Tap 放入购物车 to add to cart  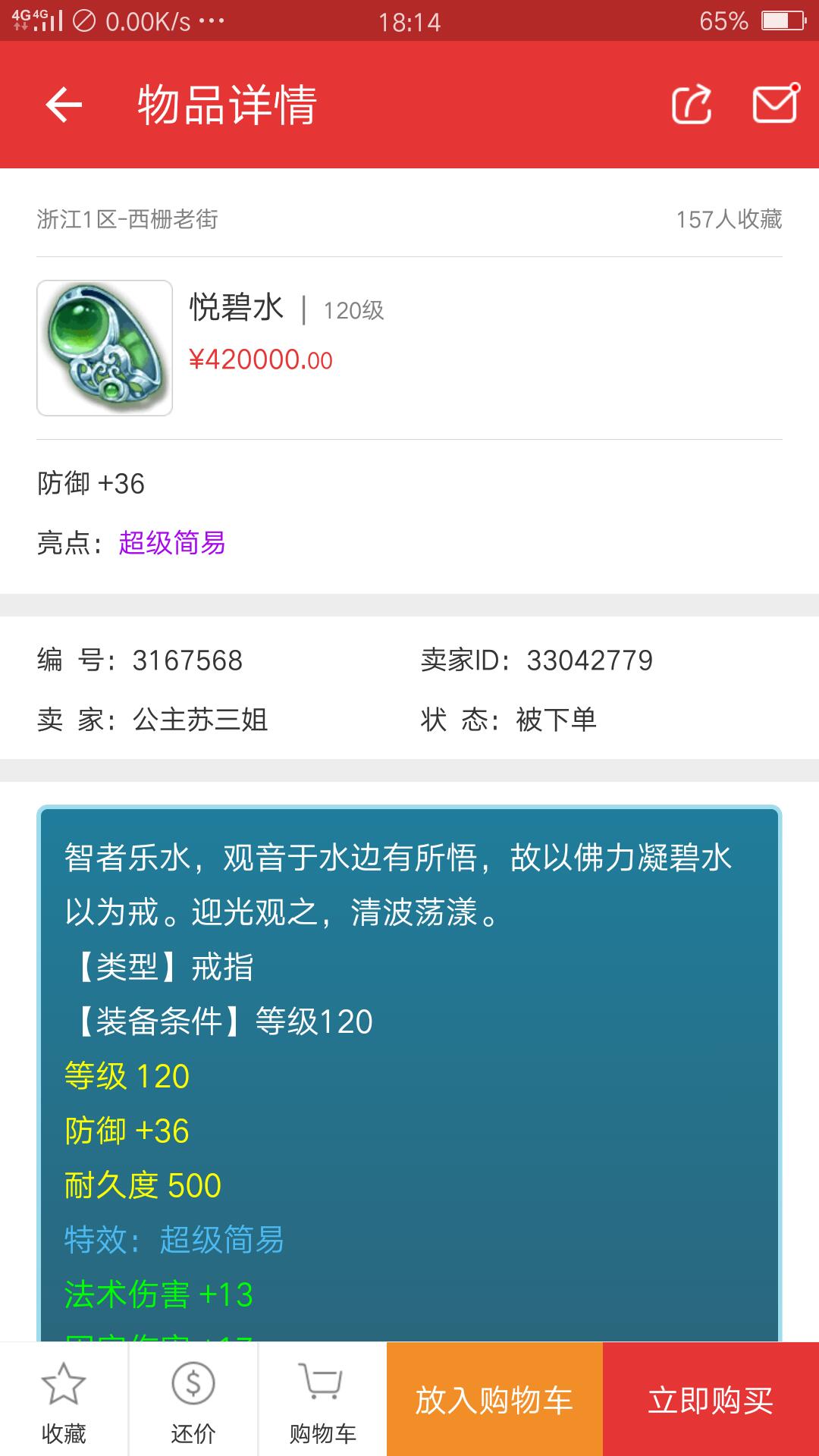tap(494, 1400)
